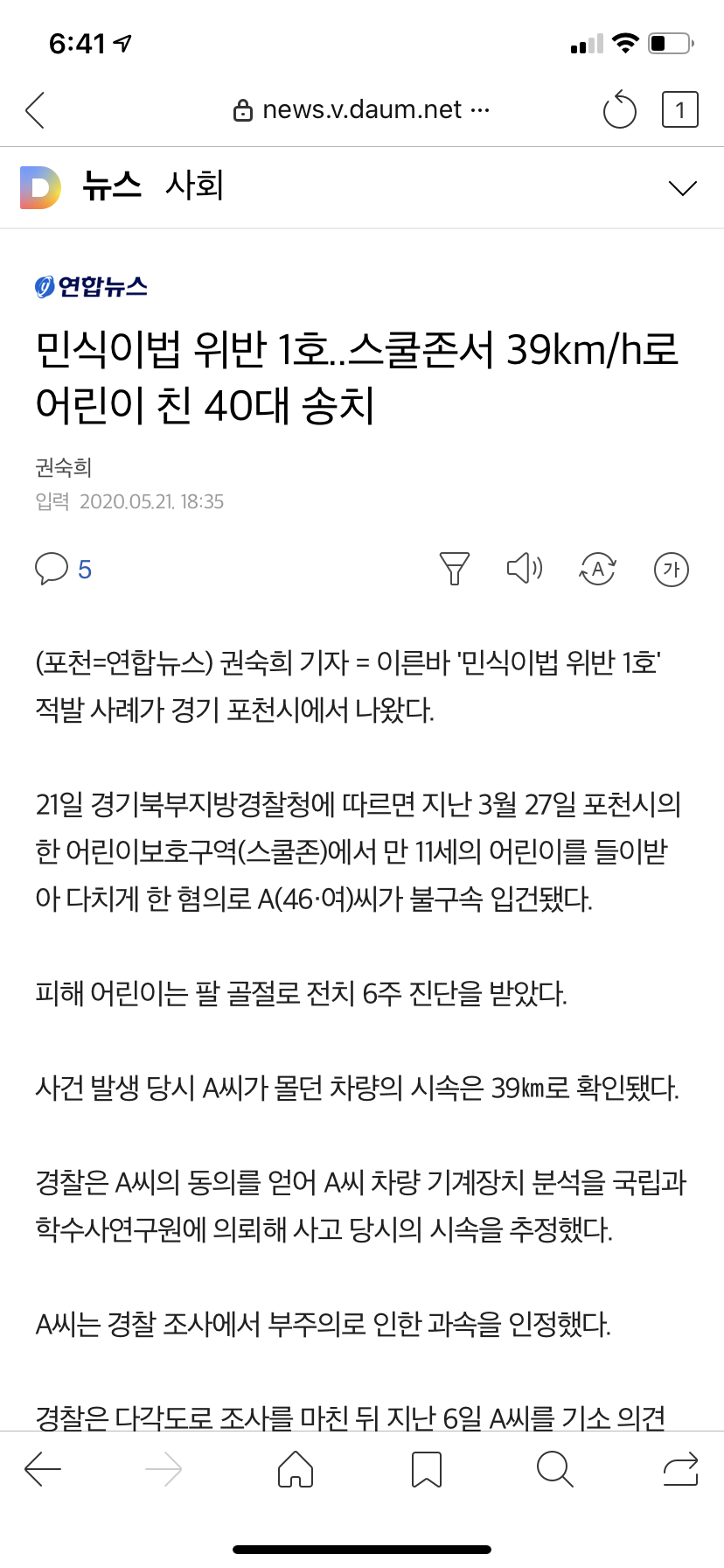724x1568 pixels.
Task: Go to the 뉴스 main page
Action: coord(112,185)
